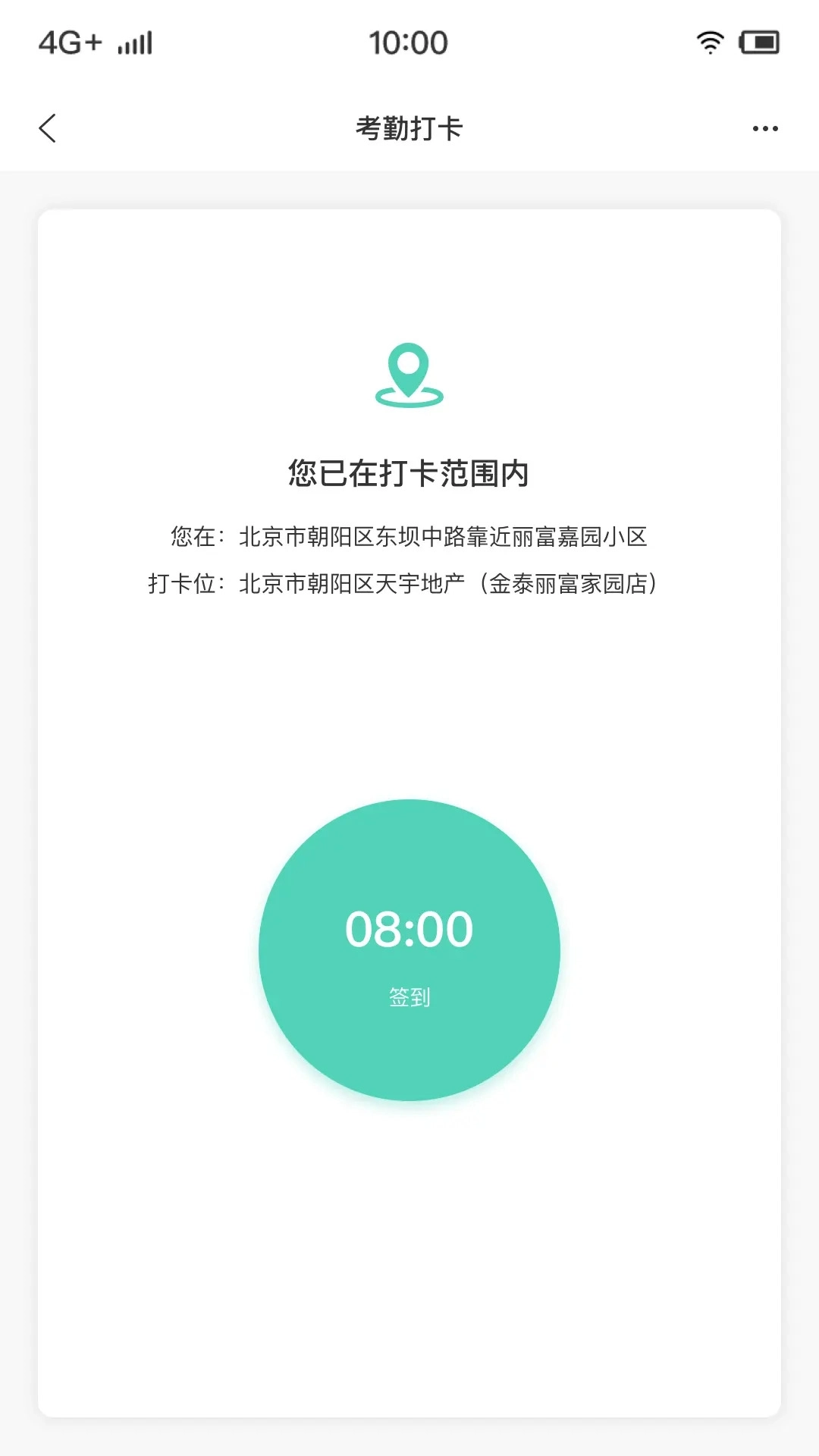Tap the Wi-Fi status icon

pyautogui.click(x=709, y=42)
